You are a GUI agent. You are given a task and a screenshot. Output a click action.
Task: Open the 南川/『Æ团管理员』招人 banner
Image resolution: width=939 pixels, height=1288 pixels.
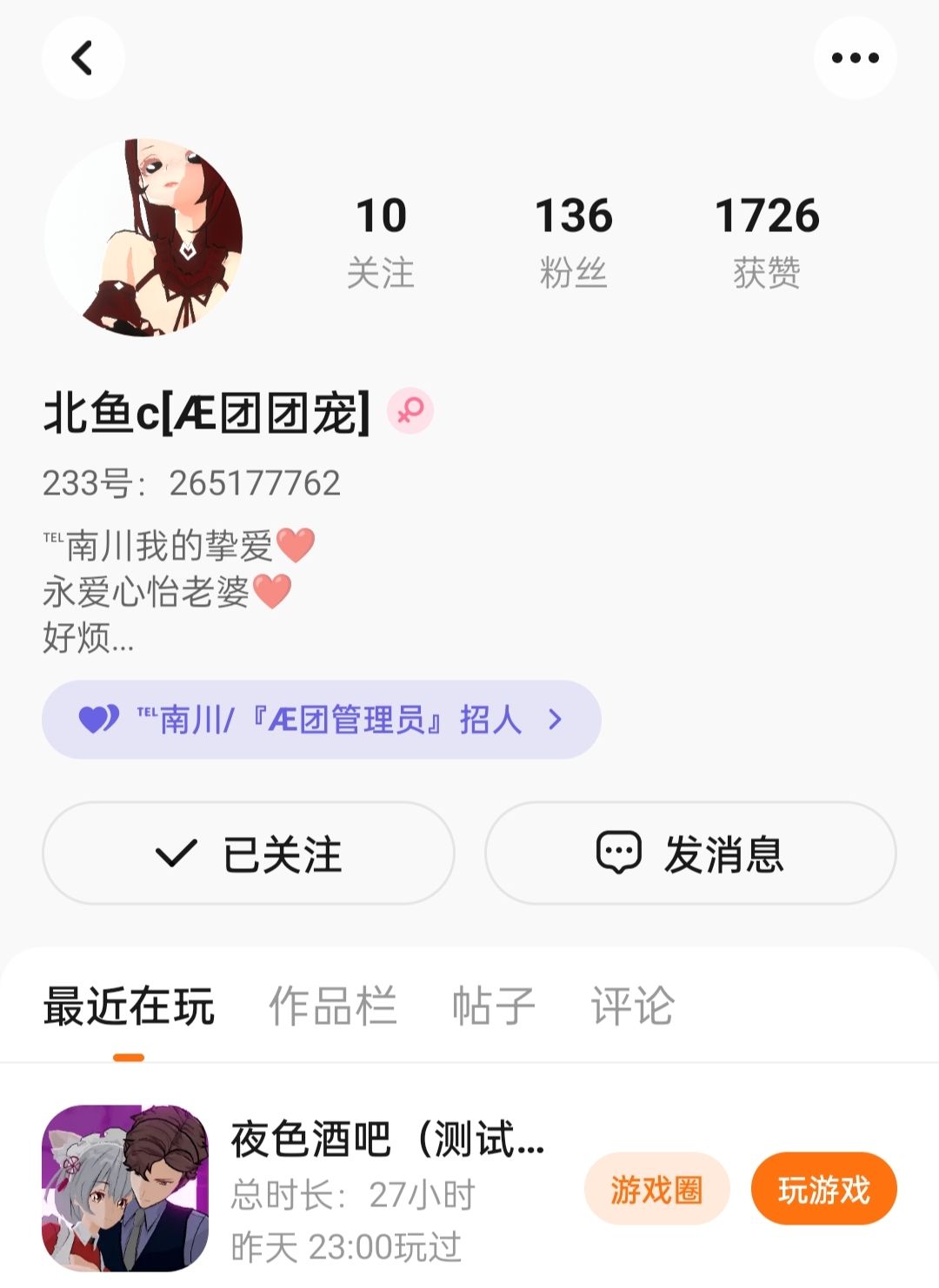tap(321, 720)
